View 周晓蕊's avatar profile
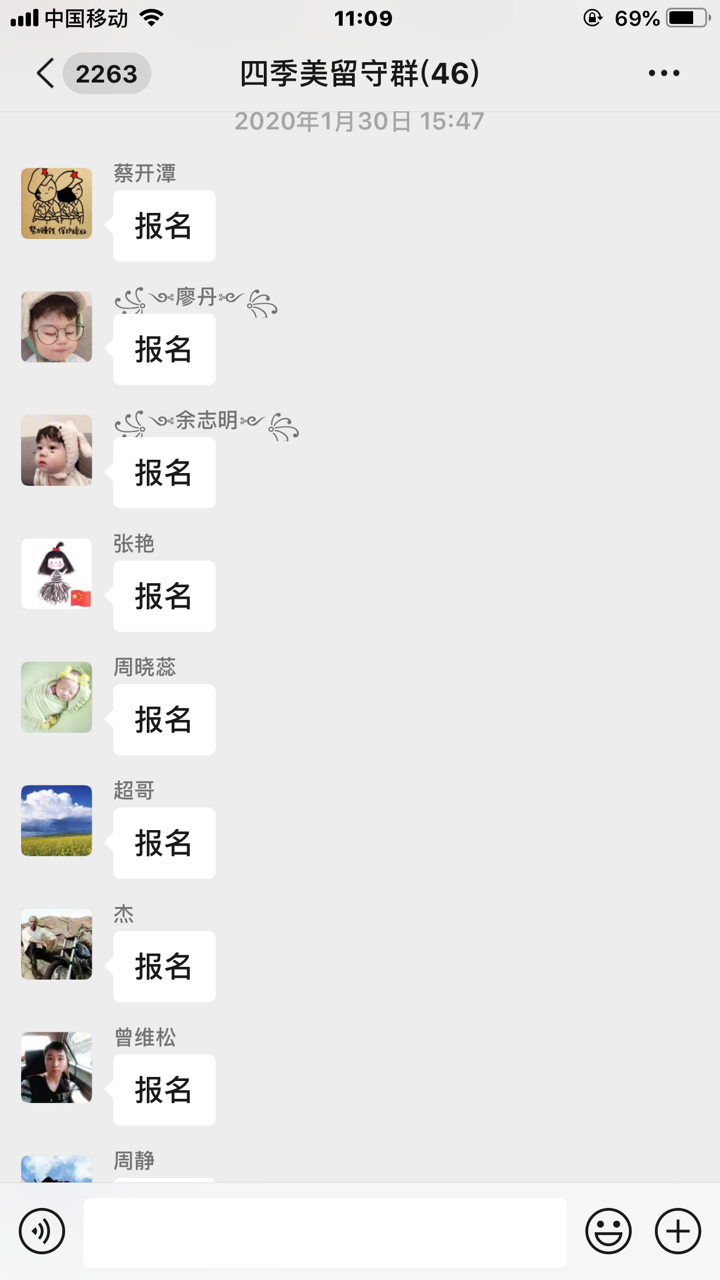Viewport: 720px width, 1280px height. coord(57,697)
